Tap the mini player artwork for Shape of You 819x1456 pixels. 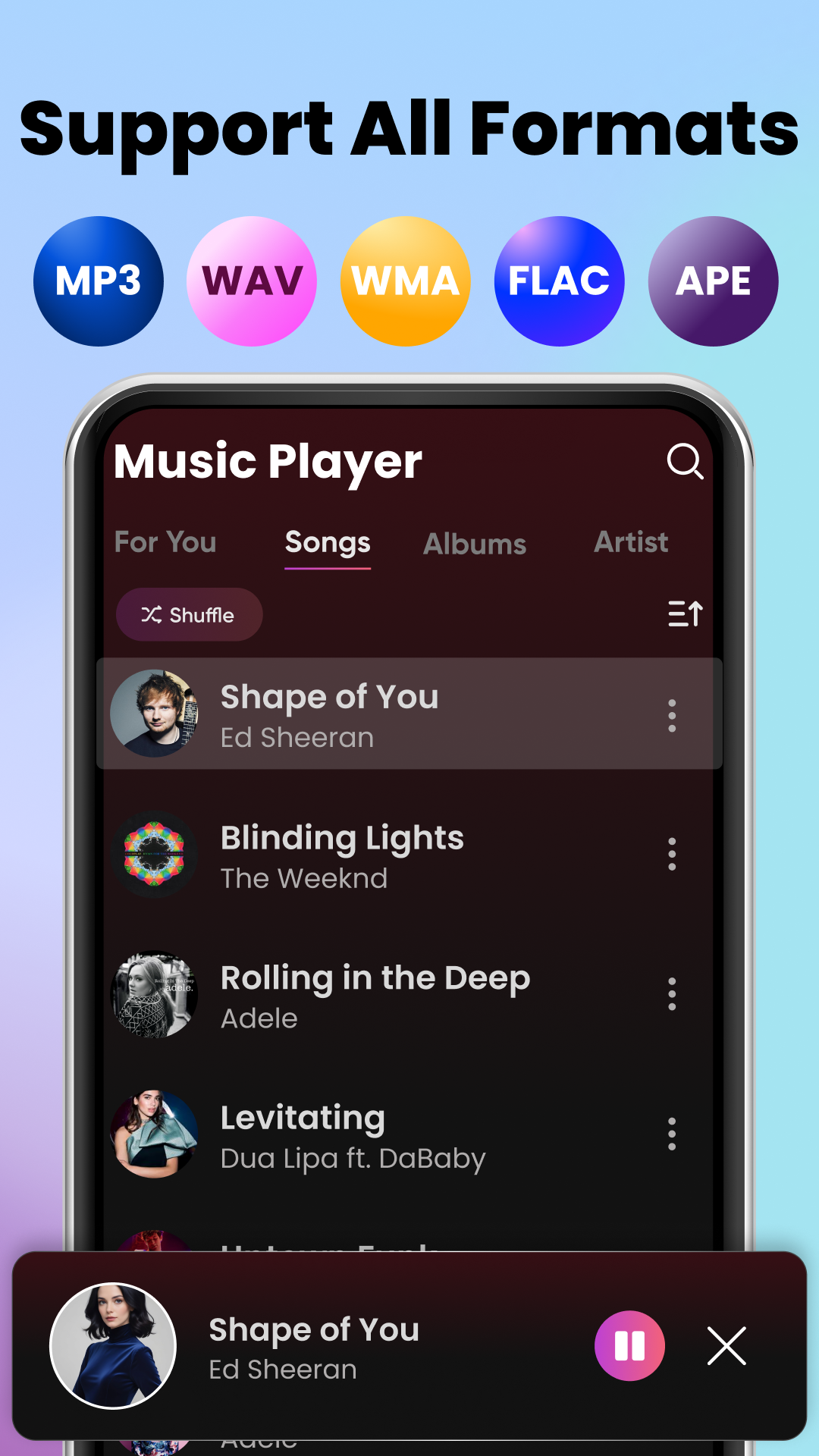point(111,1345)
